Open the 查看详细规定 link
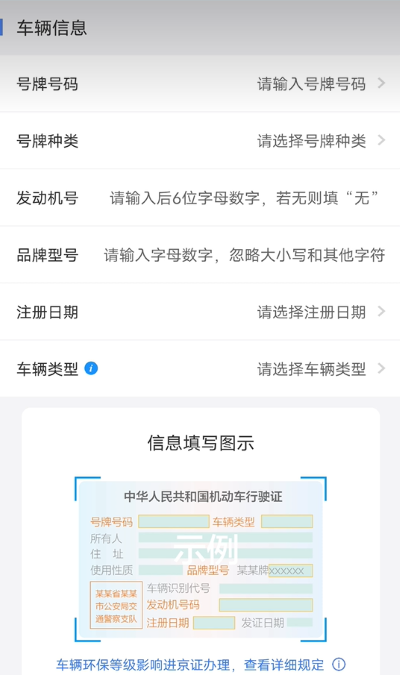The width and height of the screenshot is (400, 675). coord(284,665)
